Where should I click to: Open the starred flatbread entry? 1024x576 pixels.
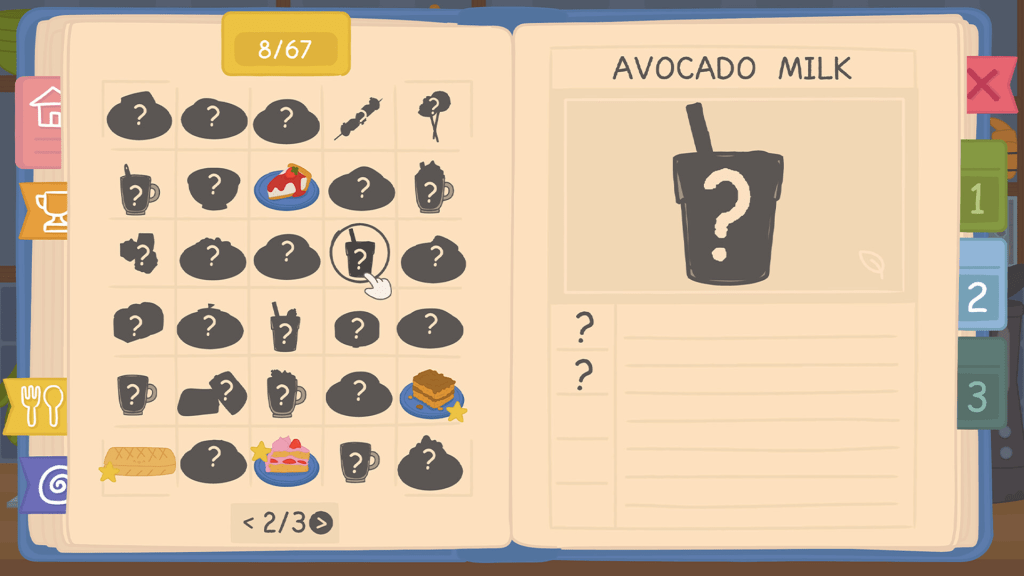click(x=140, y=461)
